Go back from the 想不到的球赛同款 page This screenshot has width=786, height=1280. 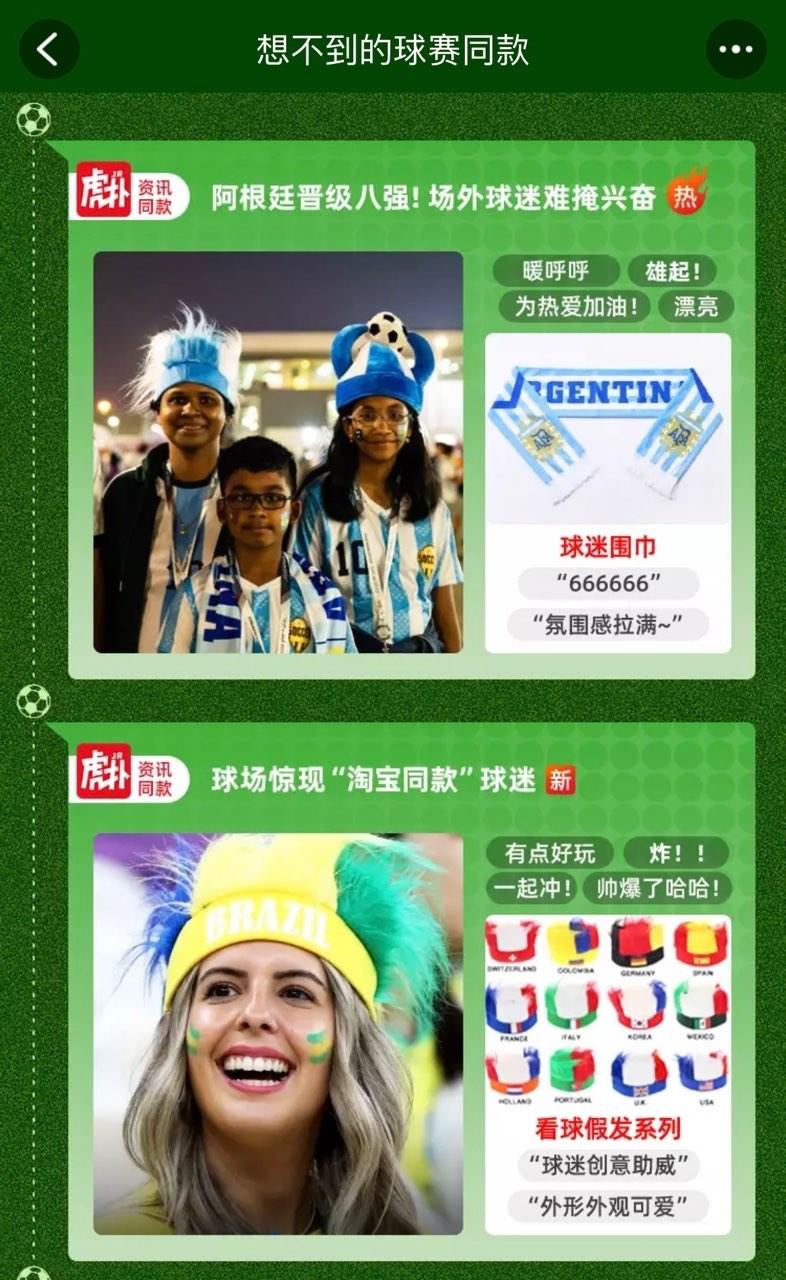48,49
